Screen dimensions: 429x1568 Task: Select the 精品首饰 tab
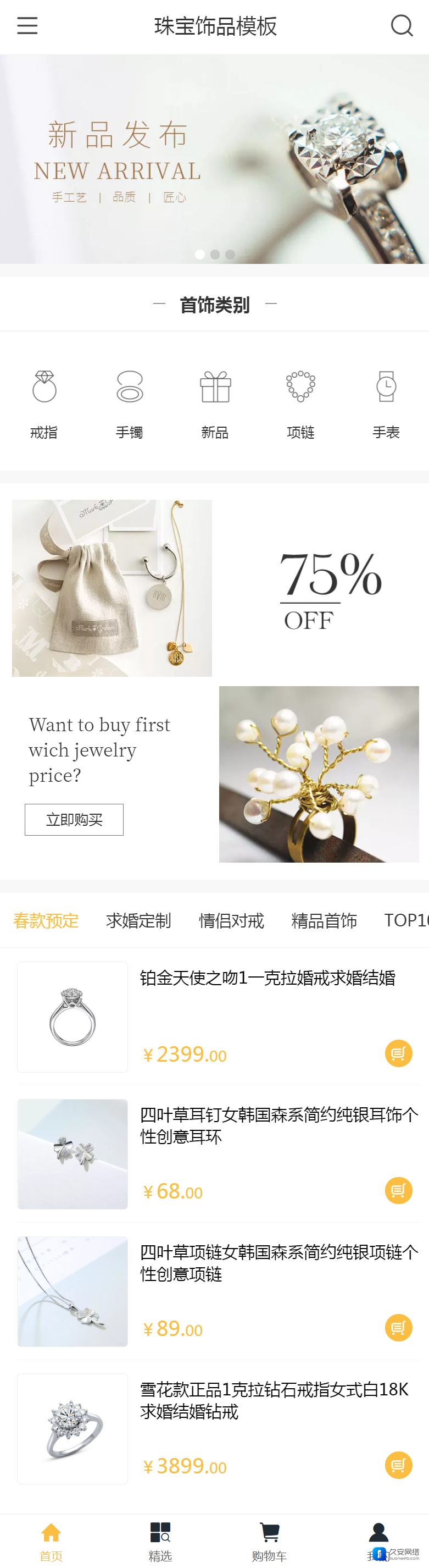(x=324, y=920)
